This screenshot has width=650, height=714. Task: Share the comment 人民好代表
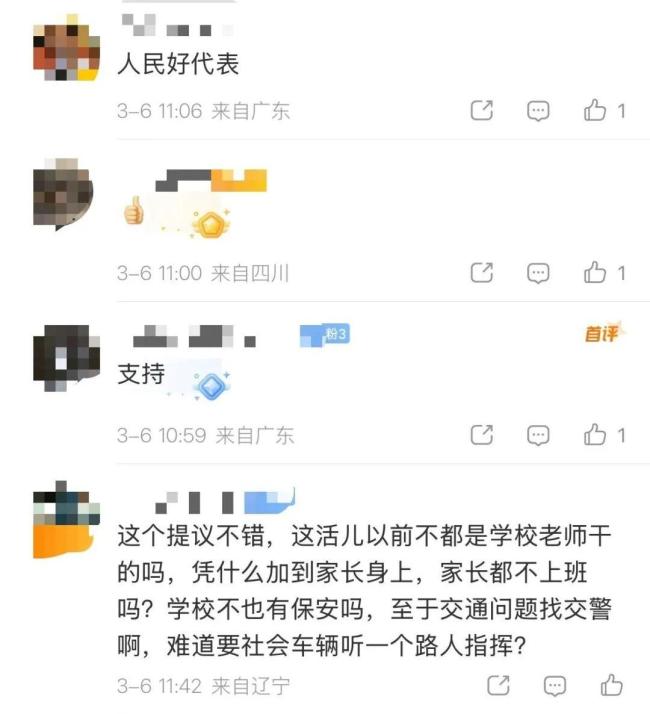click(482, 111)
